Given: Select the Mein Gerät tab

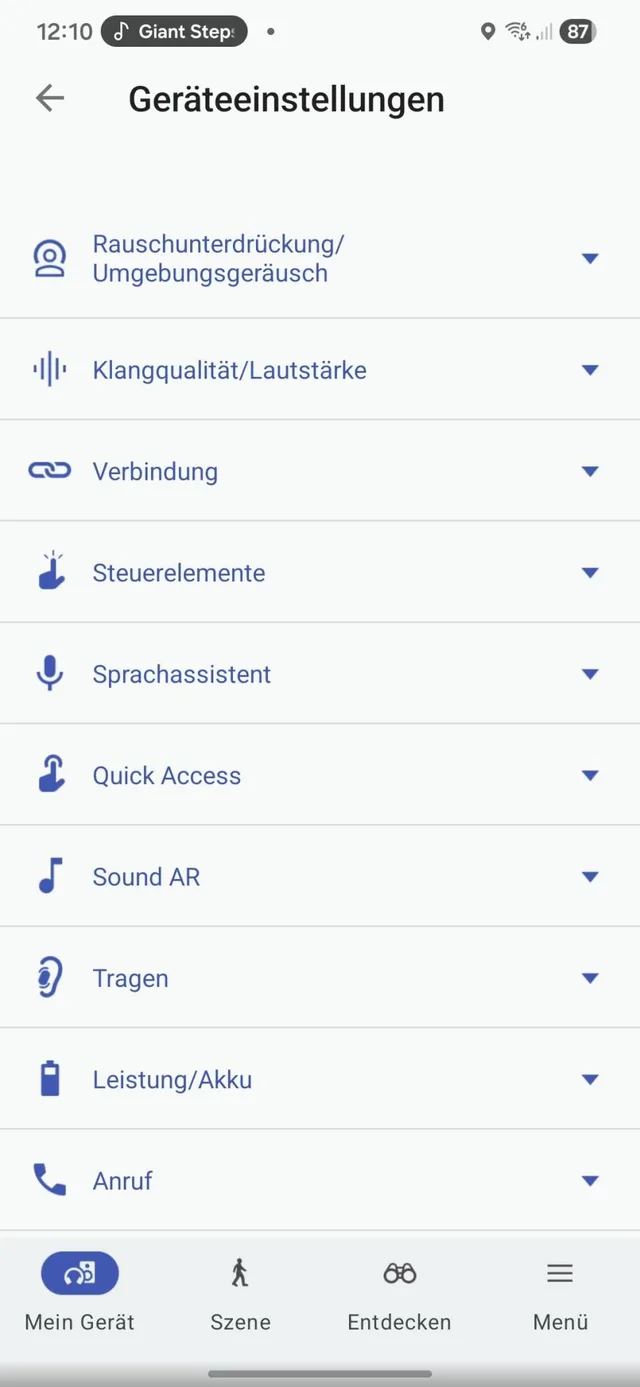Looking at the screenshot, I should [x=80, y=1291].
